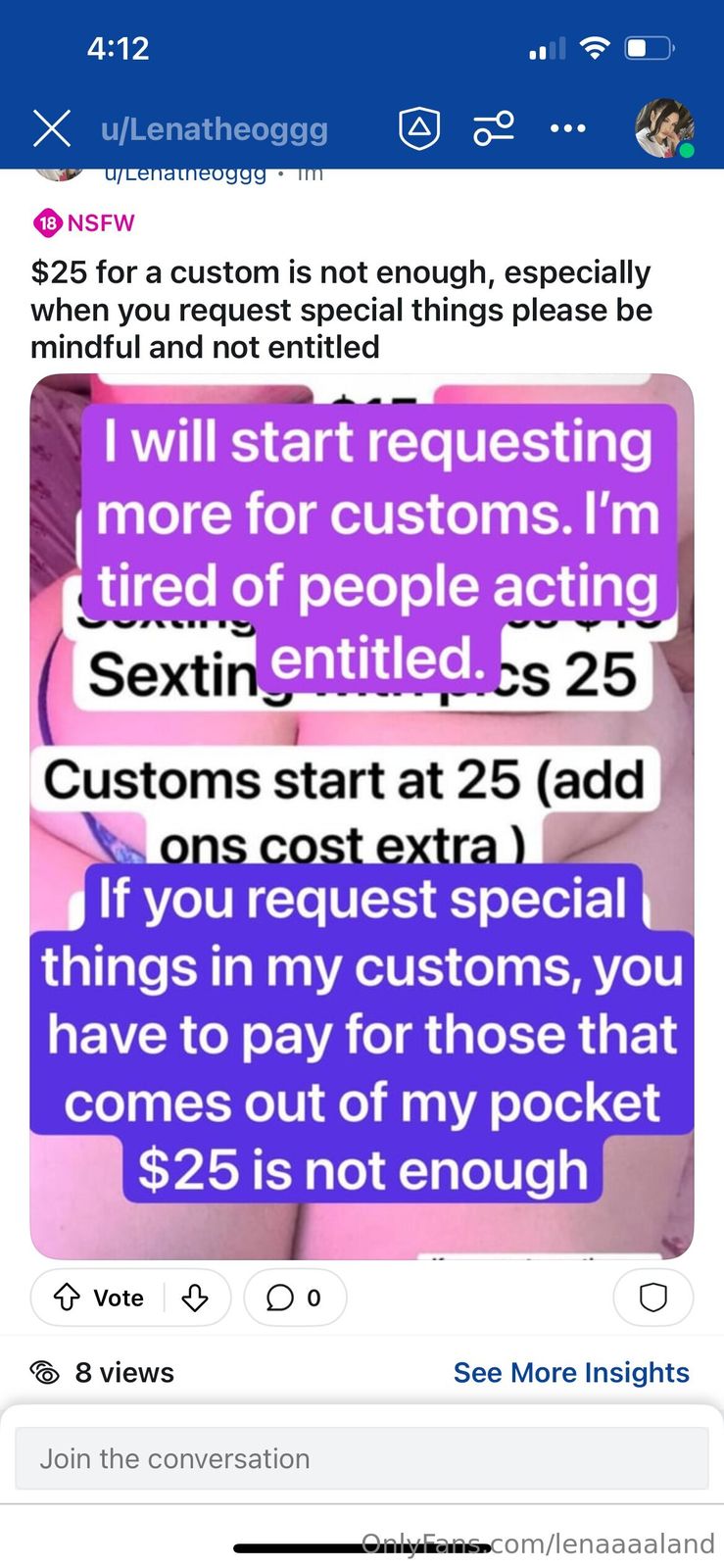The width and height of the screenshot is (724, 1568).
Task: Open the post's image in full view
Action: (x=362, y=815)
